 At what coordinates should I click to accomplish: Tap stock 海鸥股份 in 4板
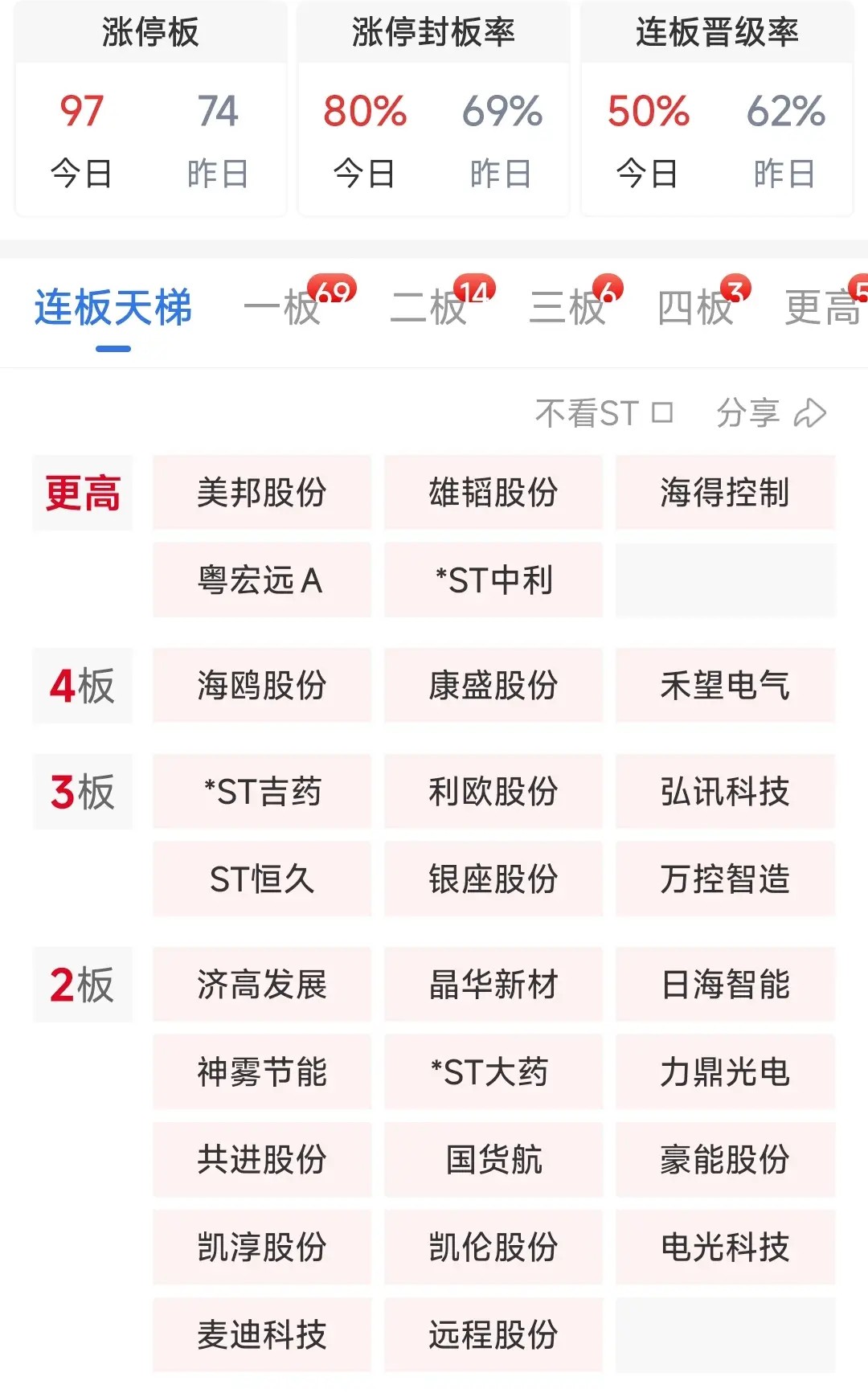(262, 686)
